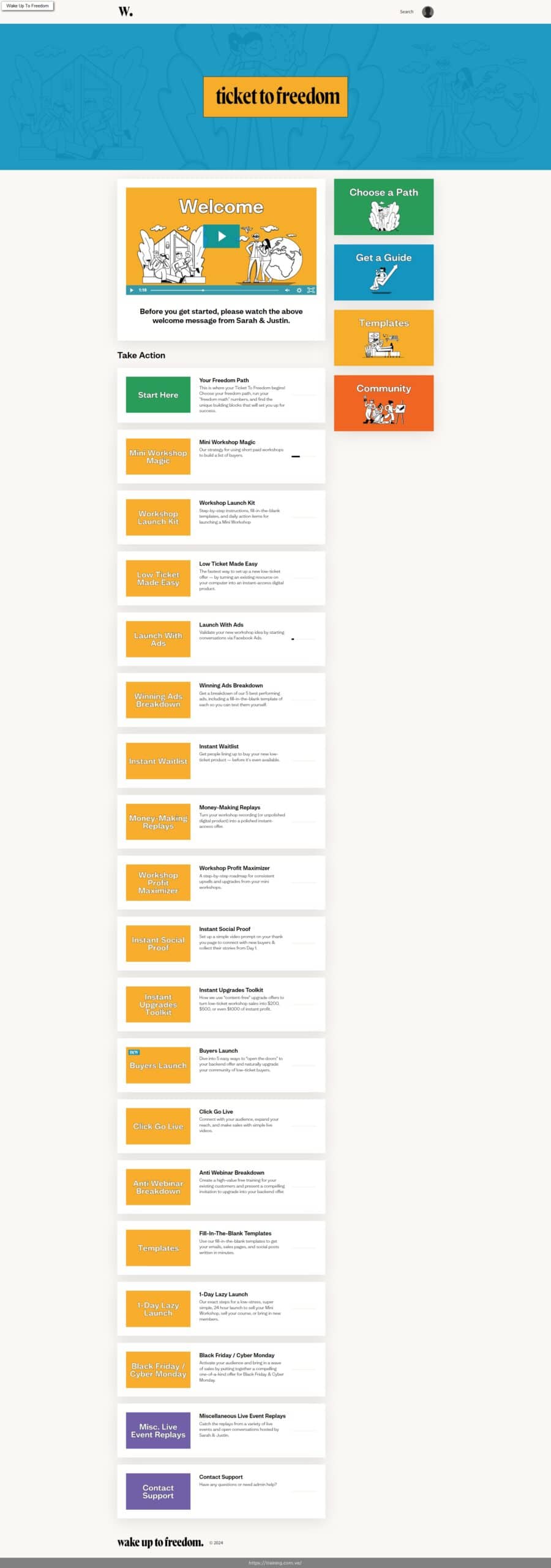551x1568 pixels.
Task: Open Low Ticket Made Easy module
Action: tap(158, 578)
